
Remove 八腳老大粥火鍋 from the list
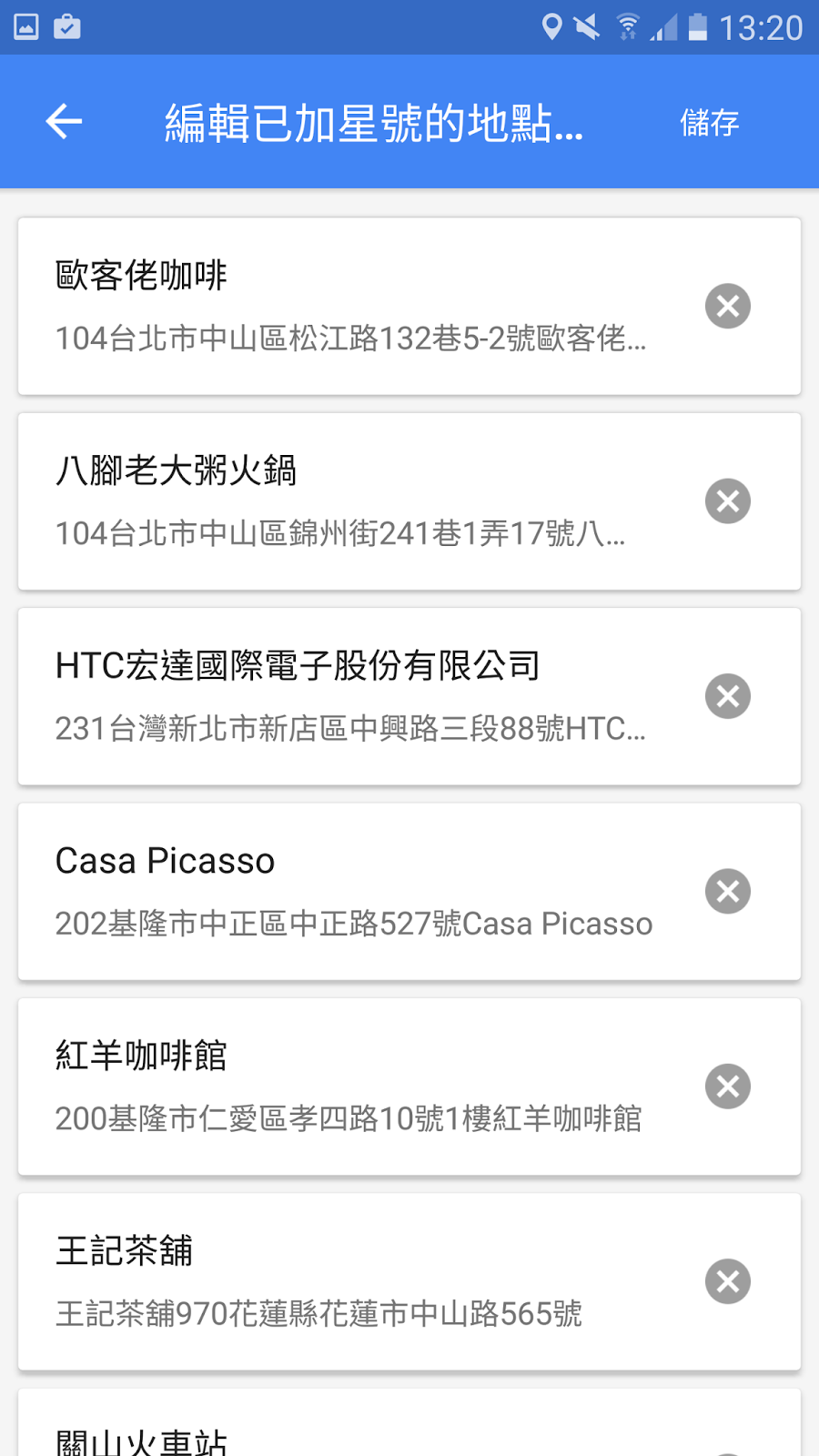728,501
